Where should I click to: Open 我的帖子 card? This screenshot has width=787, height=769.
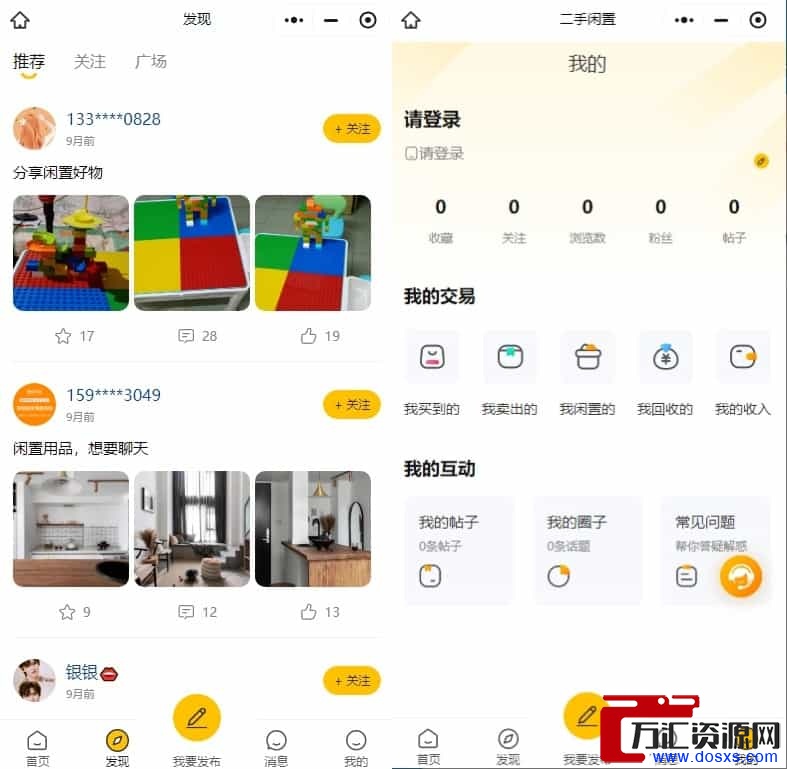tap(459, 550)
